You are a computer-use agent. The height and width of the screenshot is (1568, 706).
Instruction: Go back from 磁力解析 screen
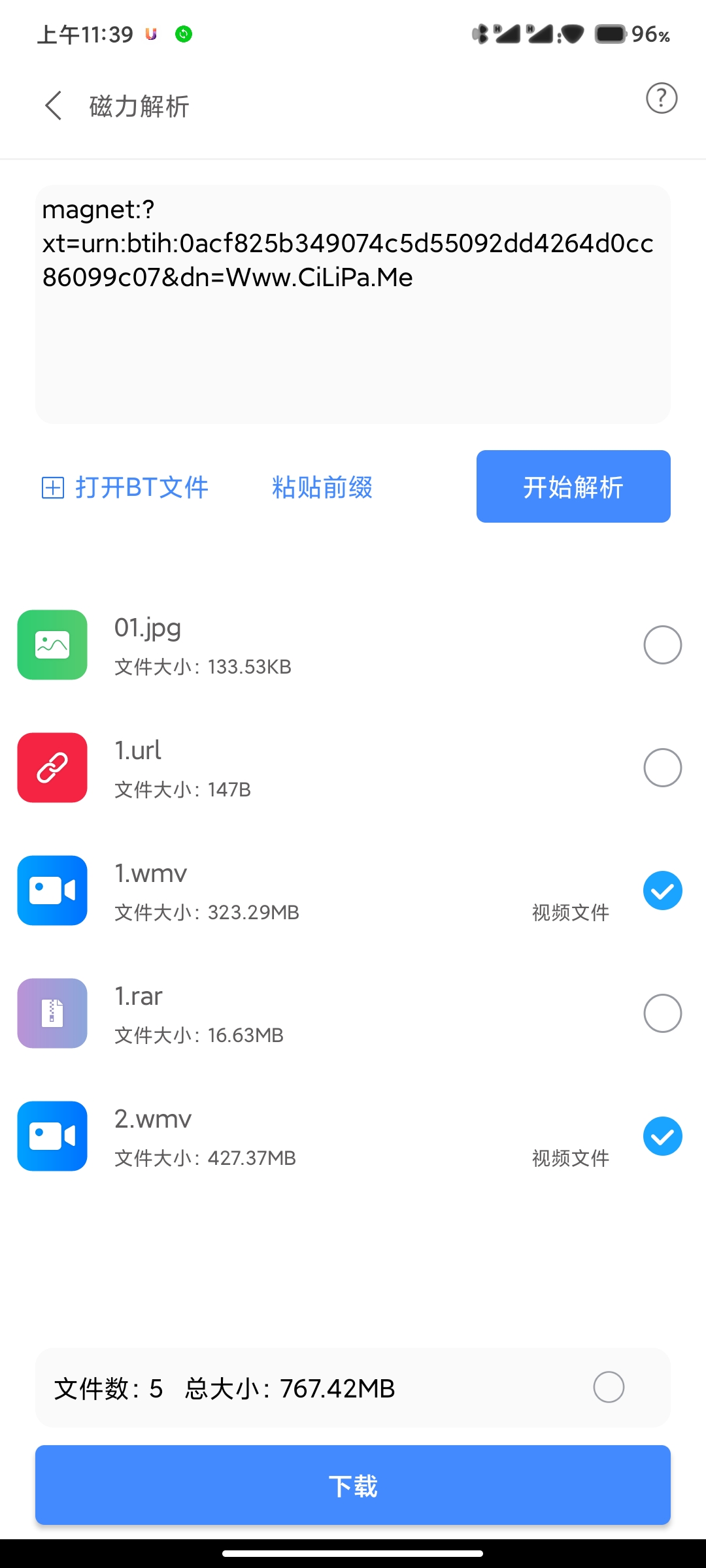click(x=54, y=106)
